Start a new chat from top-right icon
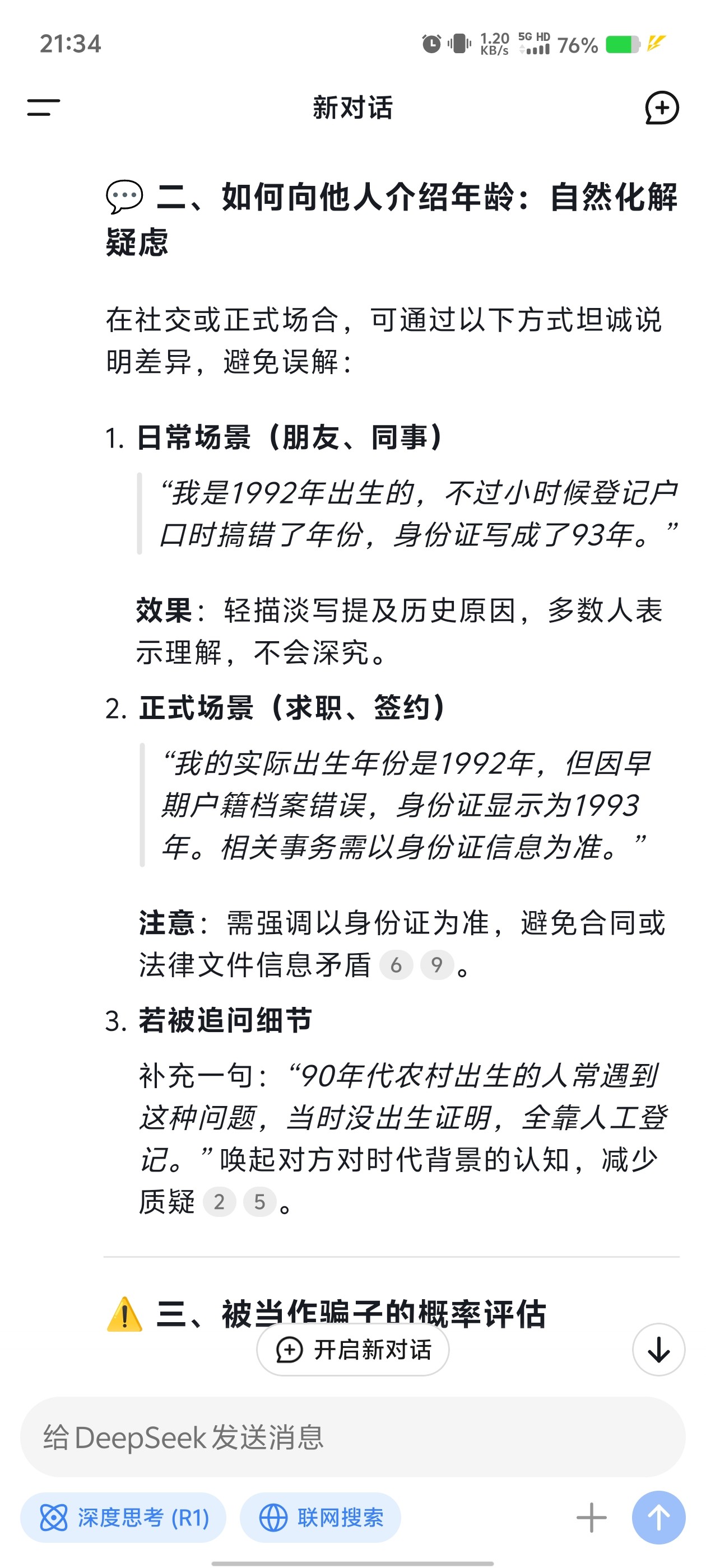This screenshot has height=1568, width=706. coord(662,108)
